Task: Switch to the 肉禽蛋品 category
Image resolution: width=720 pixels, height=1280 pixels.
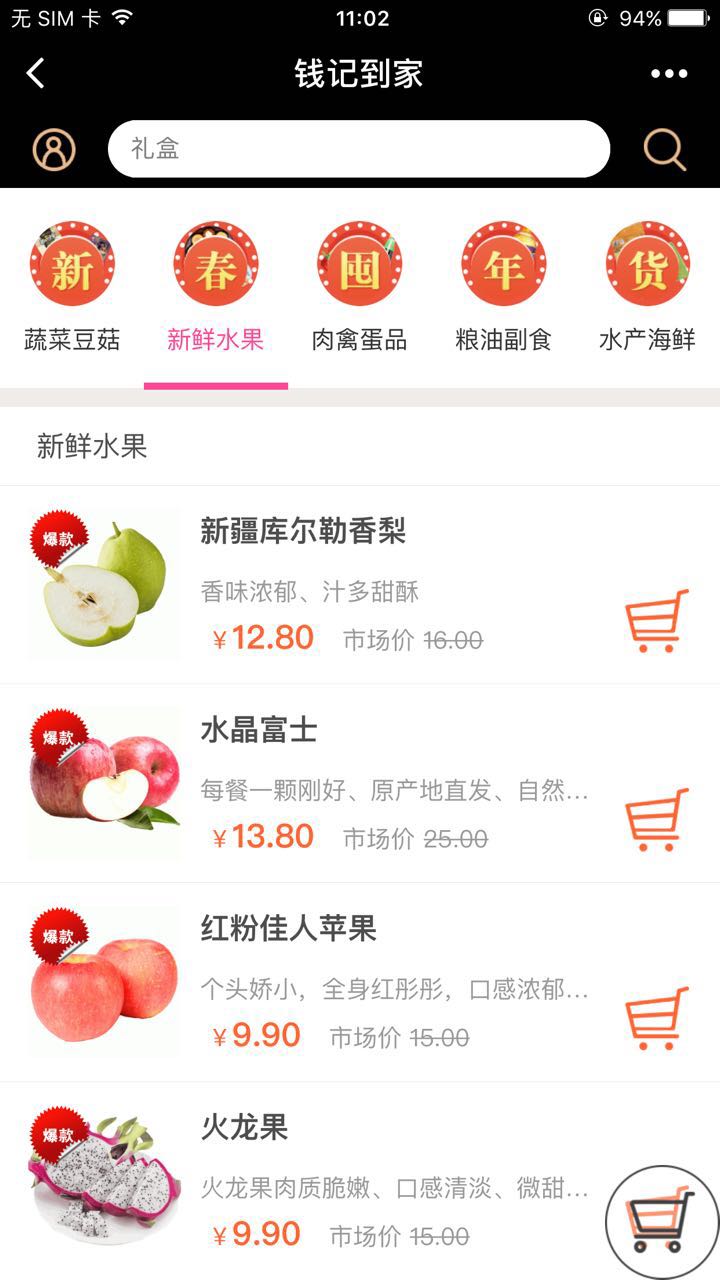Action: pyautogui.click(x=360, y=287)
